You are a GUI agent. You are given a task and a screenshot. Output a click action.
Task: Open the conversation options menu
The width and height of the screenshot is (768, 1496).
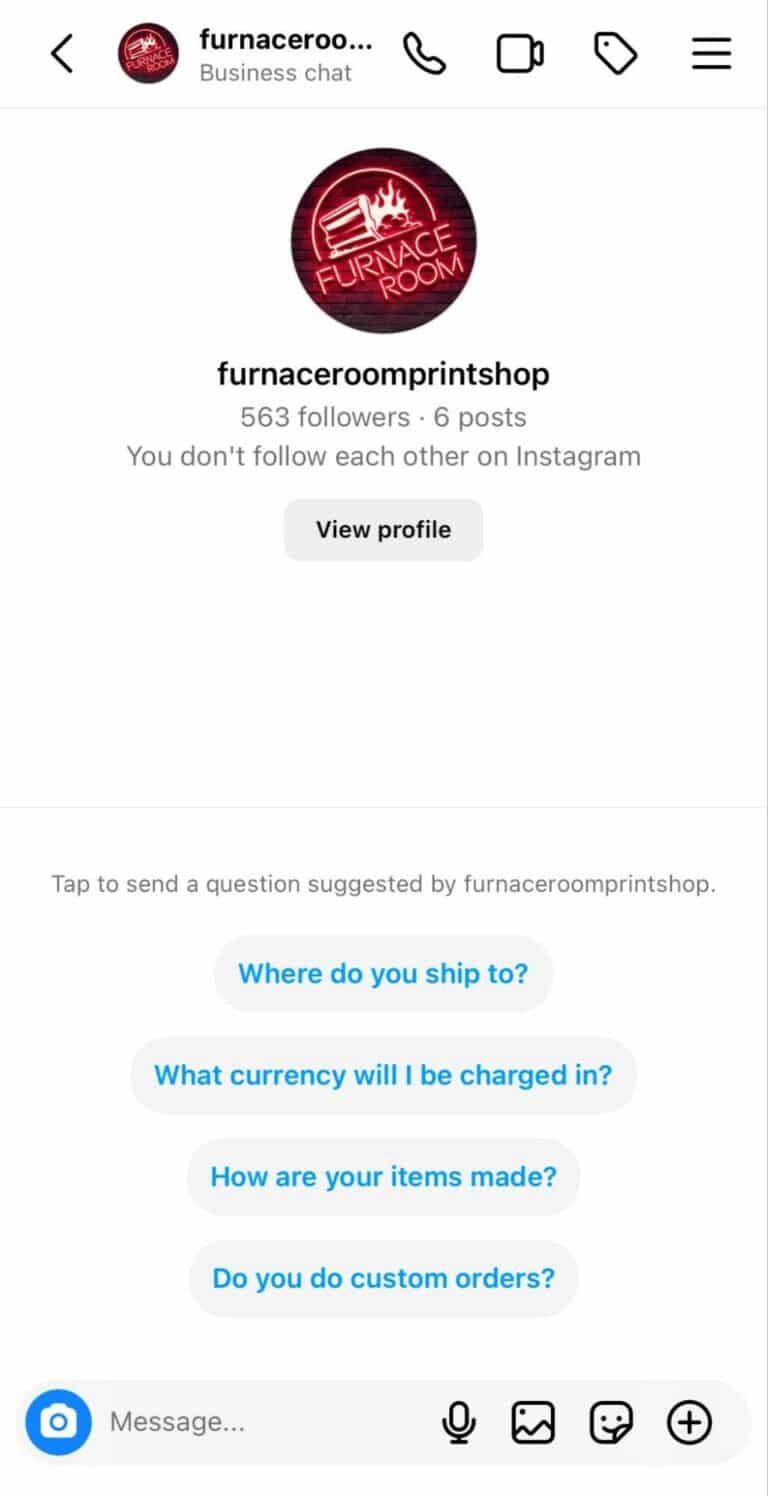[x=710, y=54]
